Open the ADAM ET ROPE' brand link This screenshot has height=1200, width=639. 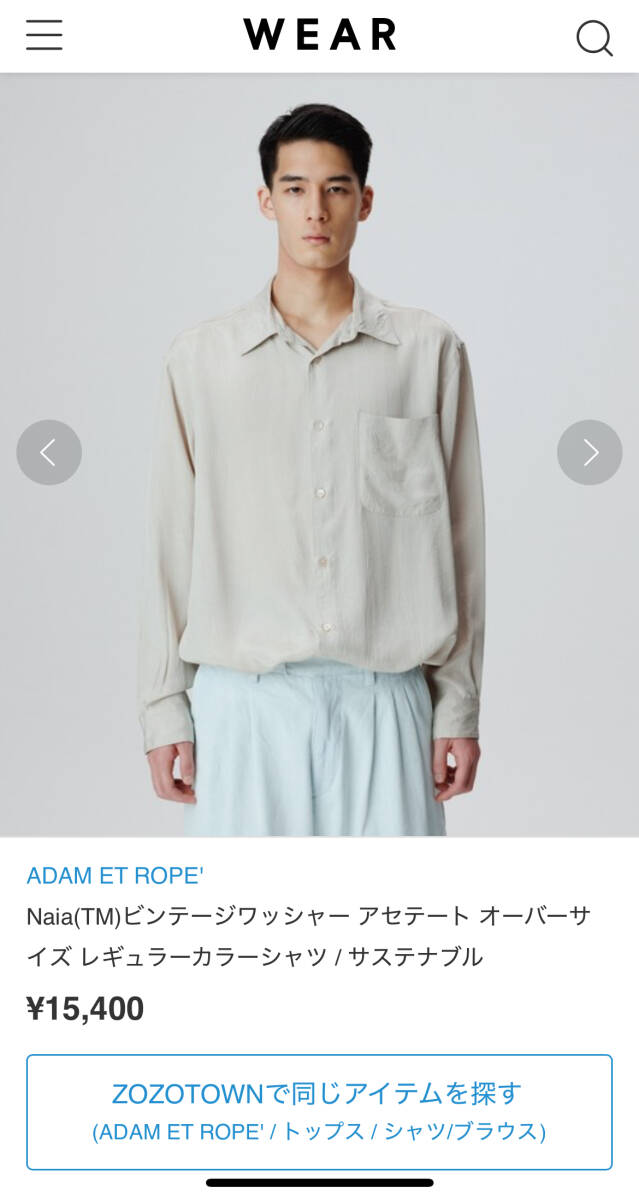[115, 875]
